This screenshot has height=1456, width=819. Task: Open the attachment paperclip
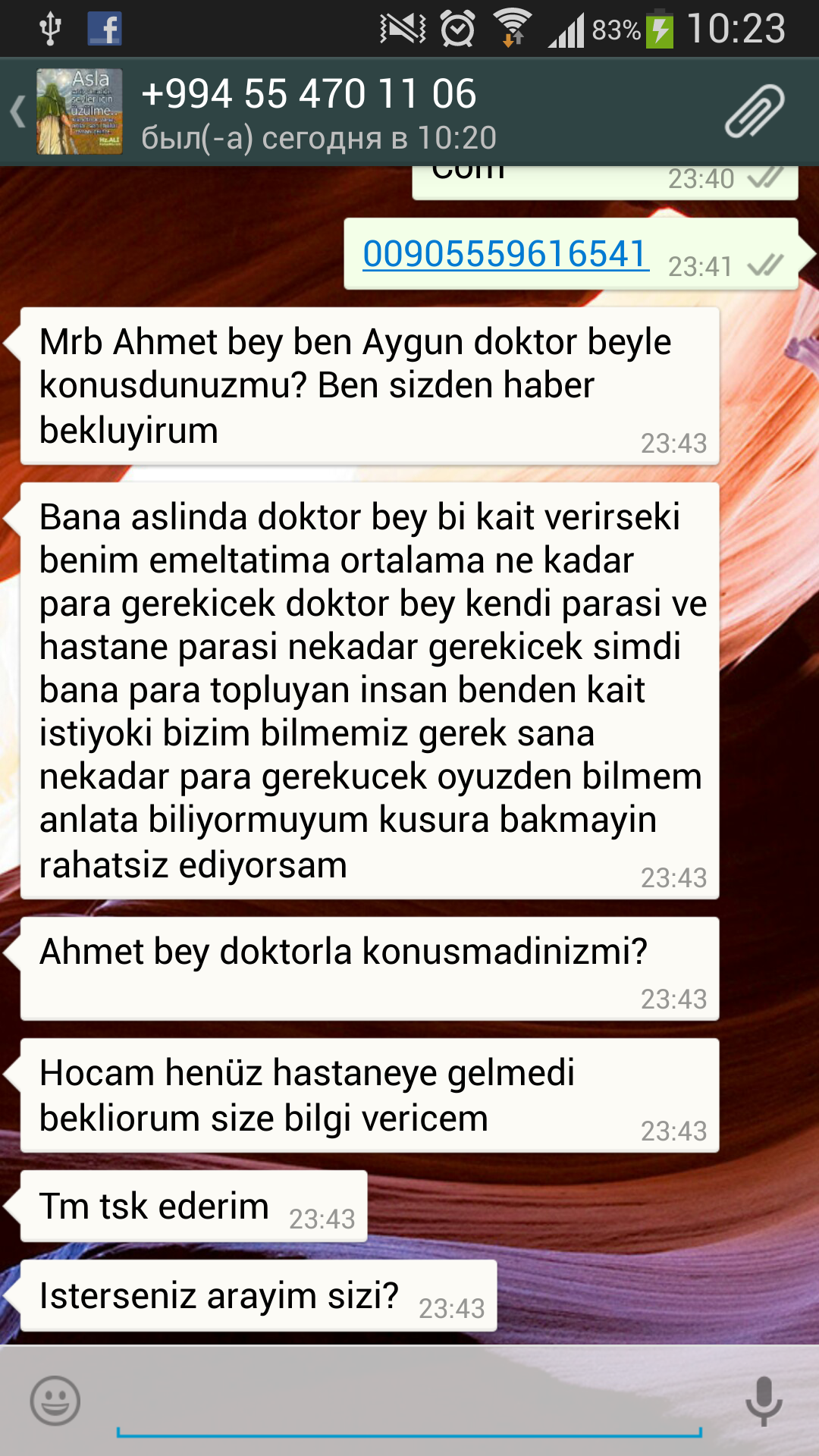pyautogui.click(x=755, y=111)
